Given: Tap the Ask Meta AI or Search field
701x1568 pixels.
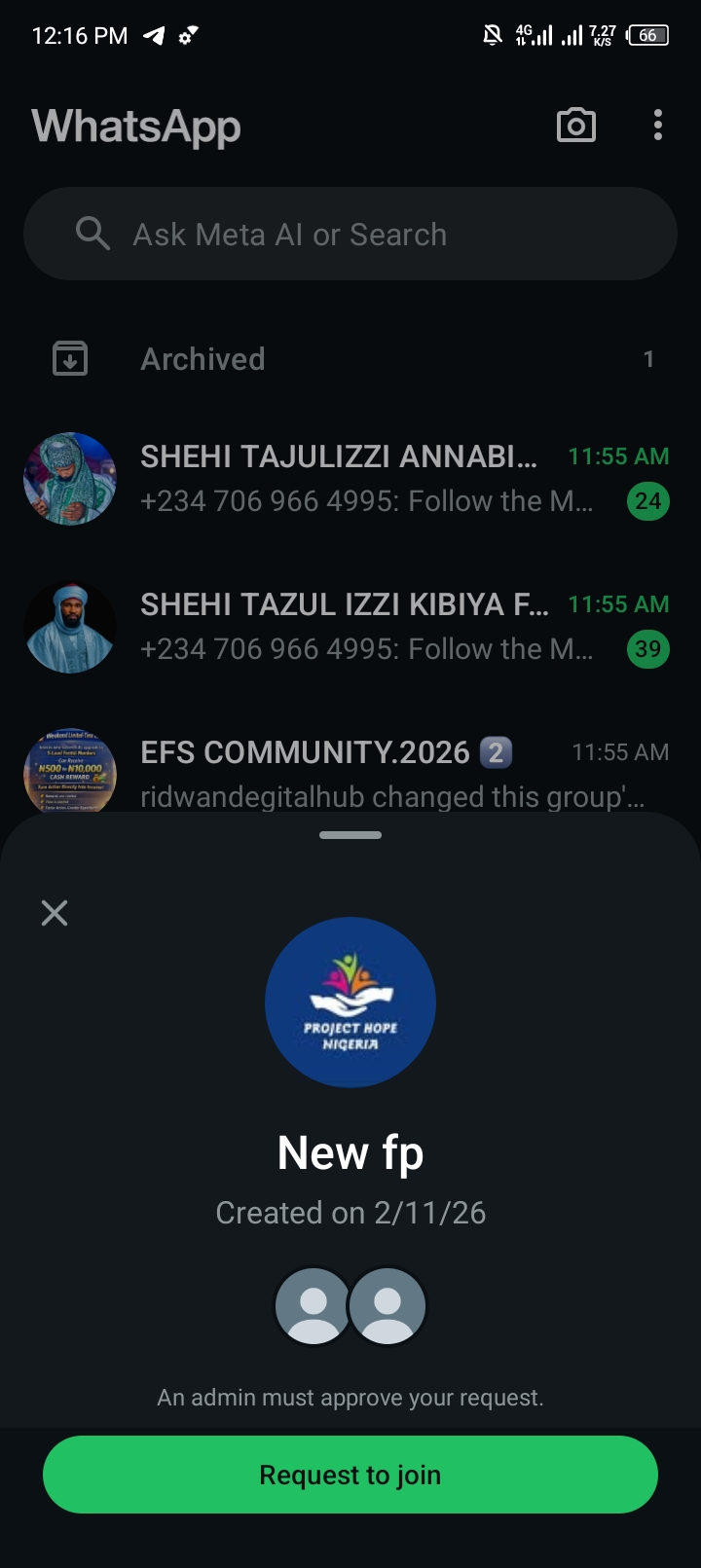Looking at the screenshot, I should tap(350, 235).
